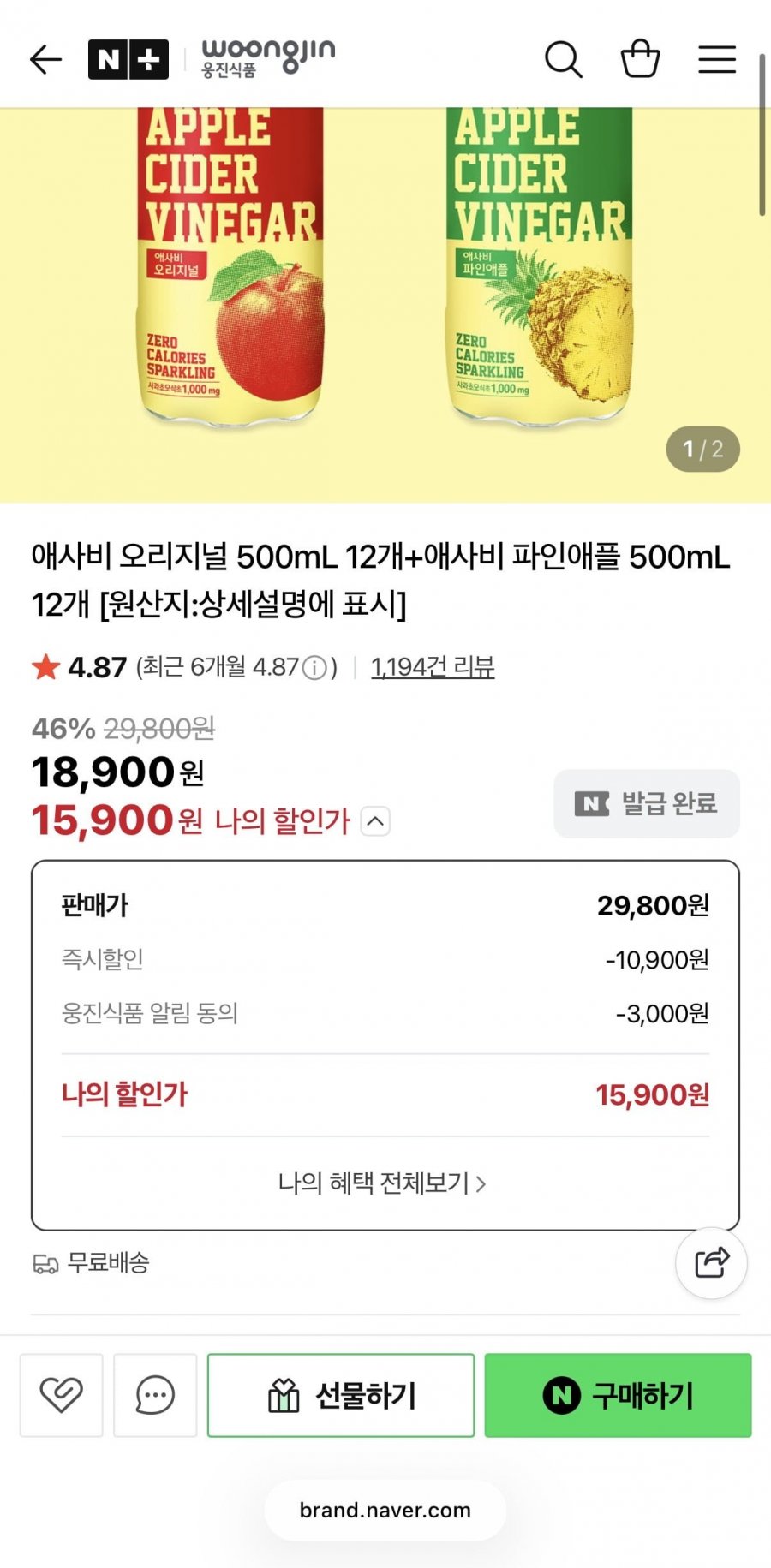Open 나의 혜택 전체보기
This screenshot has width=771, height=1568.
coord(382,1183)
